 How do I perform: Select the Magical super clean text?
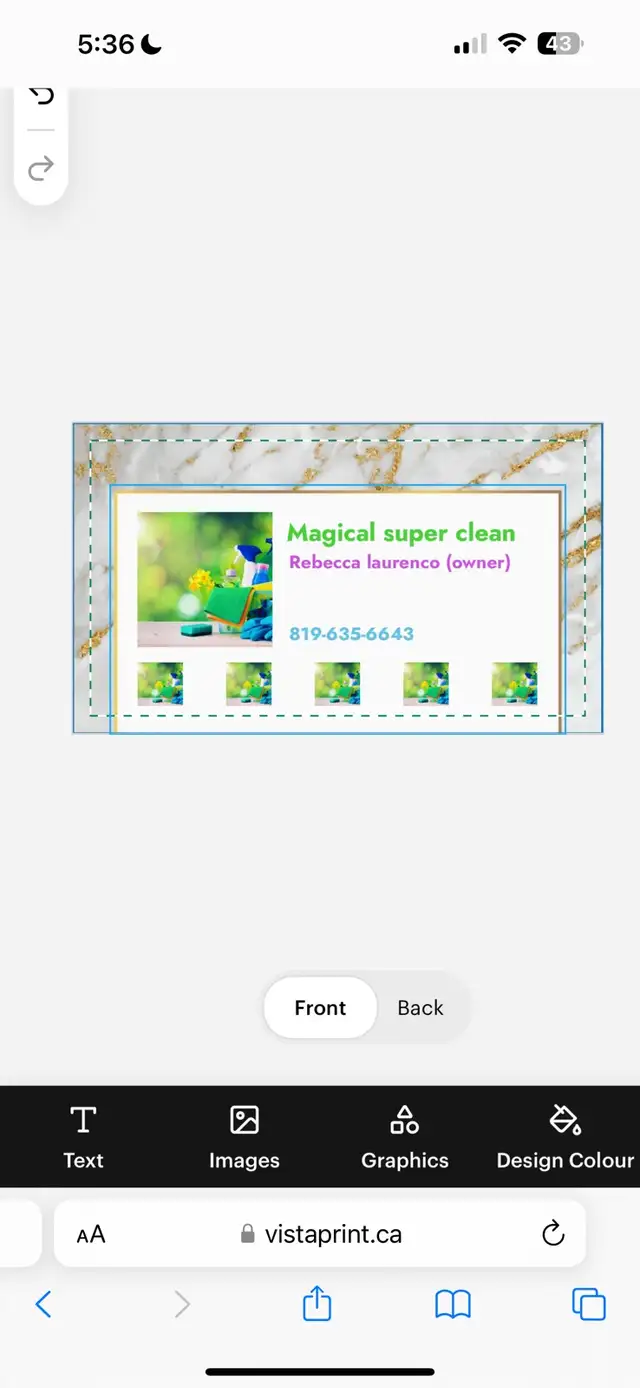401,533
